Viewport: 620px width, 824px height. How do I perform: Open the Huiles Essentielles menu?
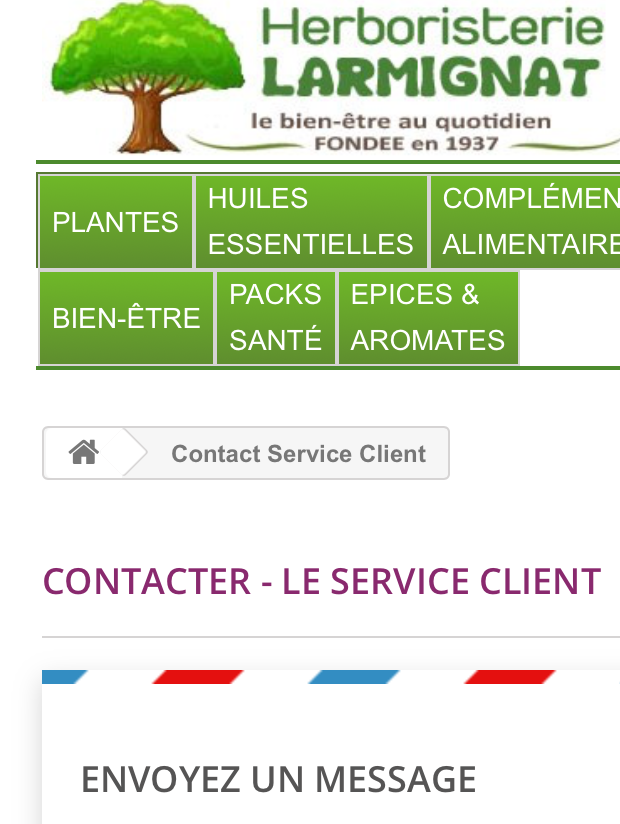click(x=311, y=222)
